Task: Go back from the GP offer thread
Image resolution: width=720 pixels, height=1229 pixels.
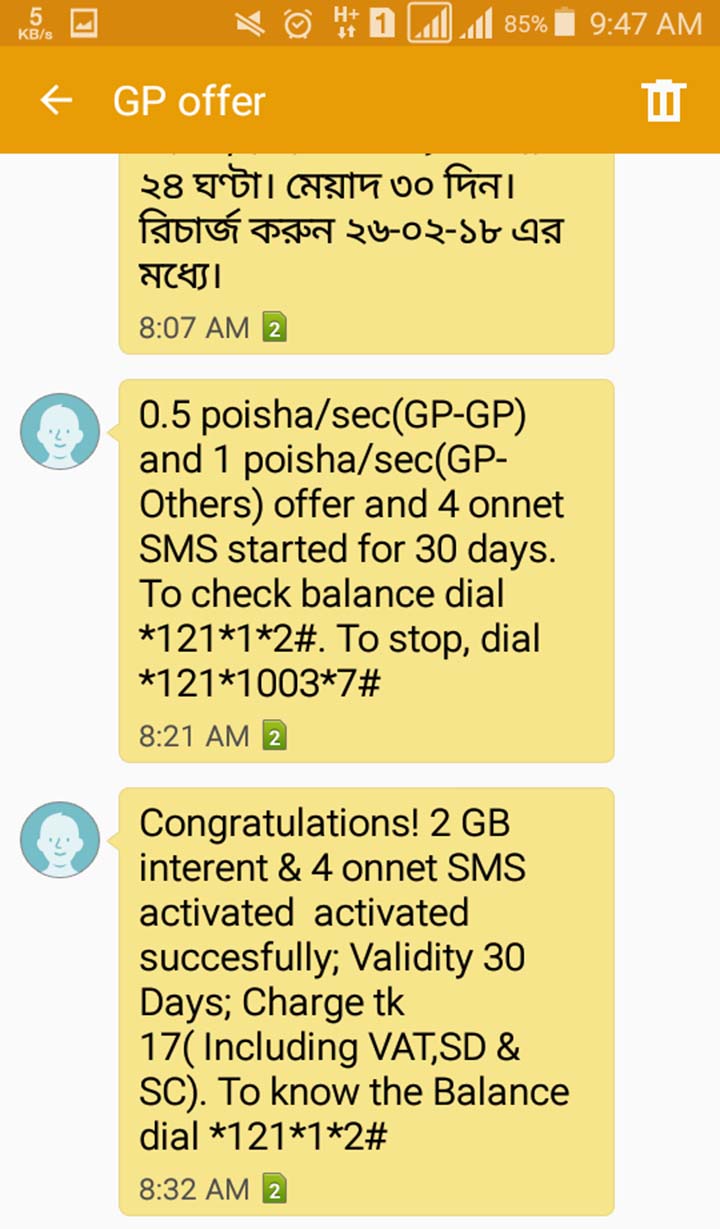Action: tap(56, 101)
